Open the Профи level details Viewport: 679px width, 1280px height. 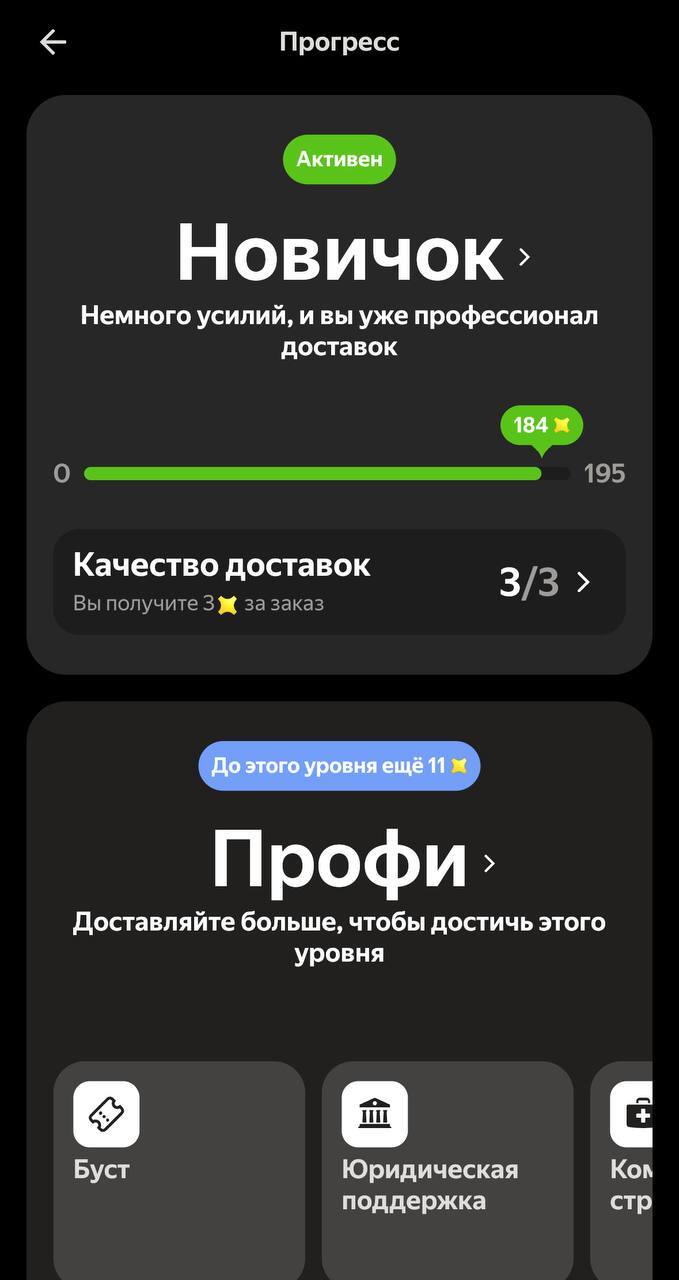[x=353, y=862]
